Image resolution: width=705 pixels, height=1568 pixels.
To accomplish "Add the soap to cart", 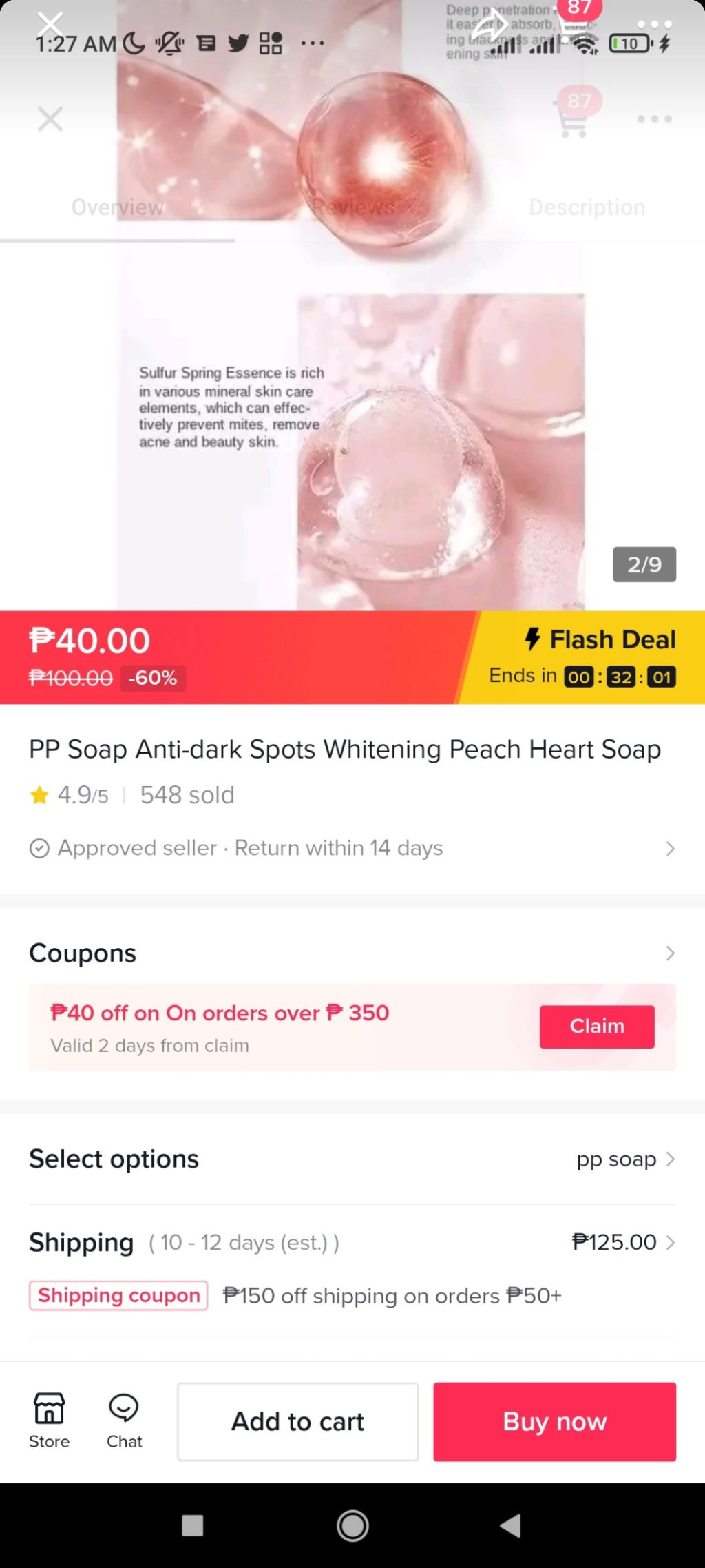I will (297, 1421).
